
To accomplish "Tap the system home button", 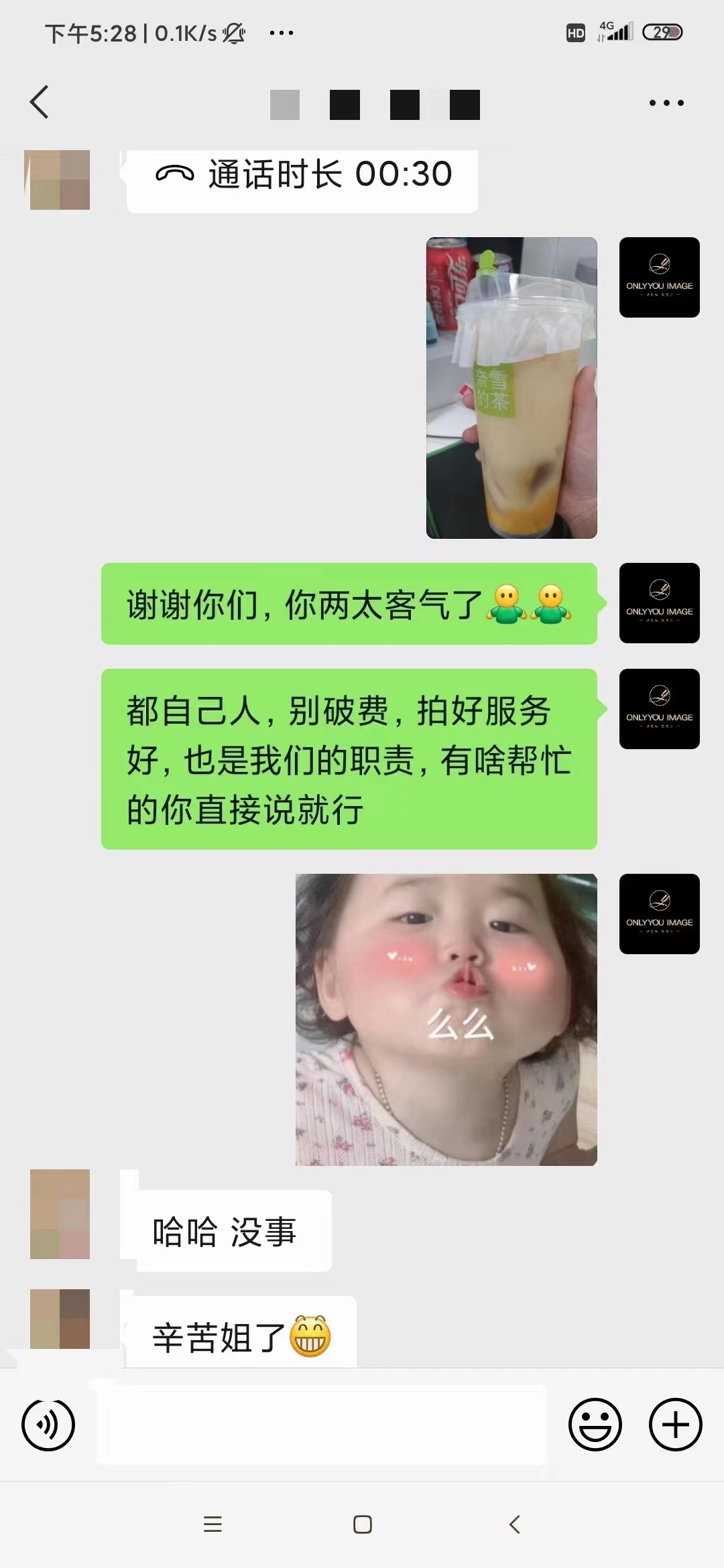I will point(363,1524).
